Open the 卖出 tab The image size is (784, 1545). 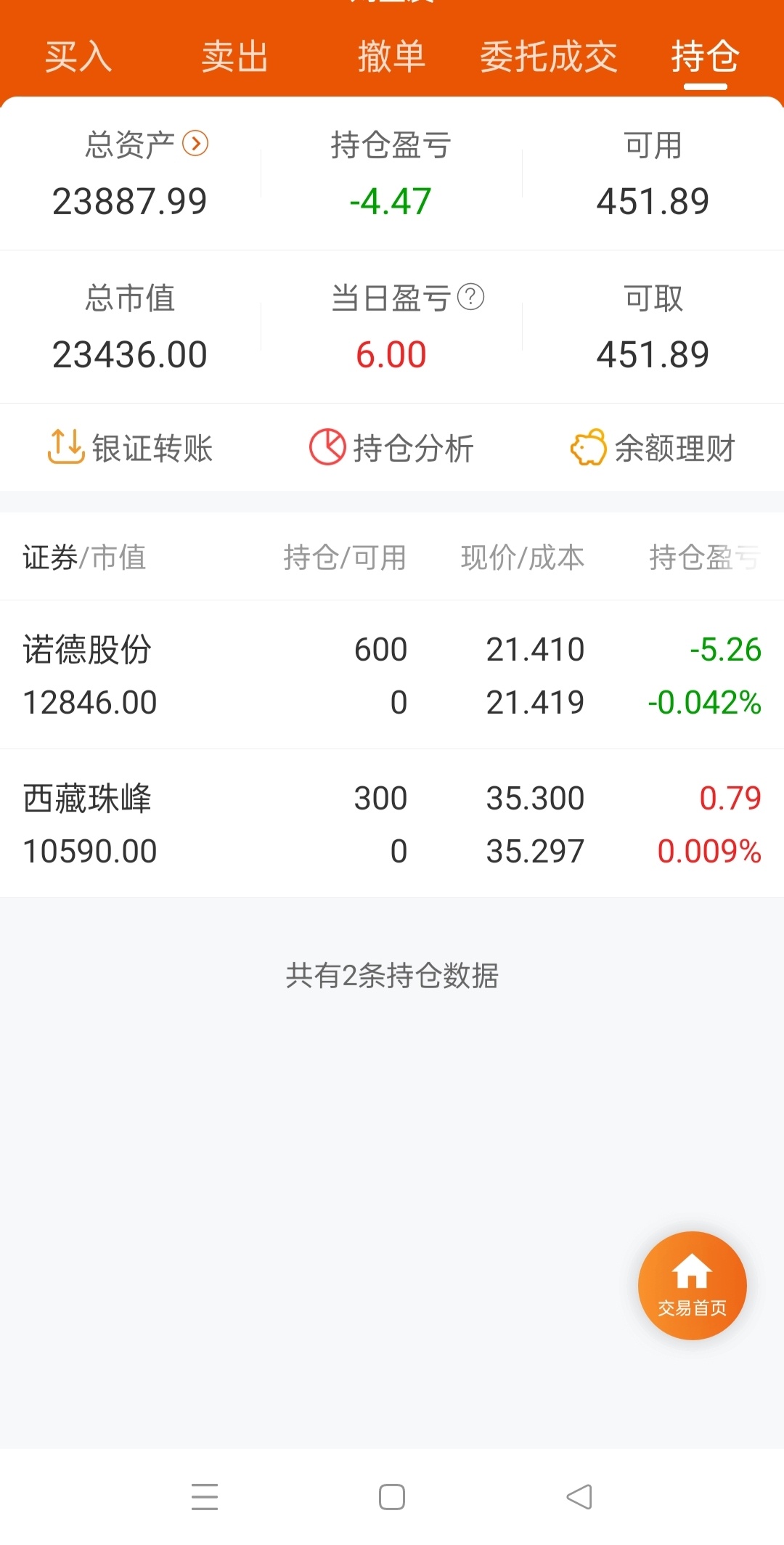coord(236,58)
